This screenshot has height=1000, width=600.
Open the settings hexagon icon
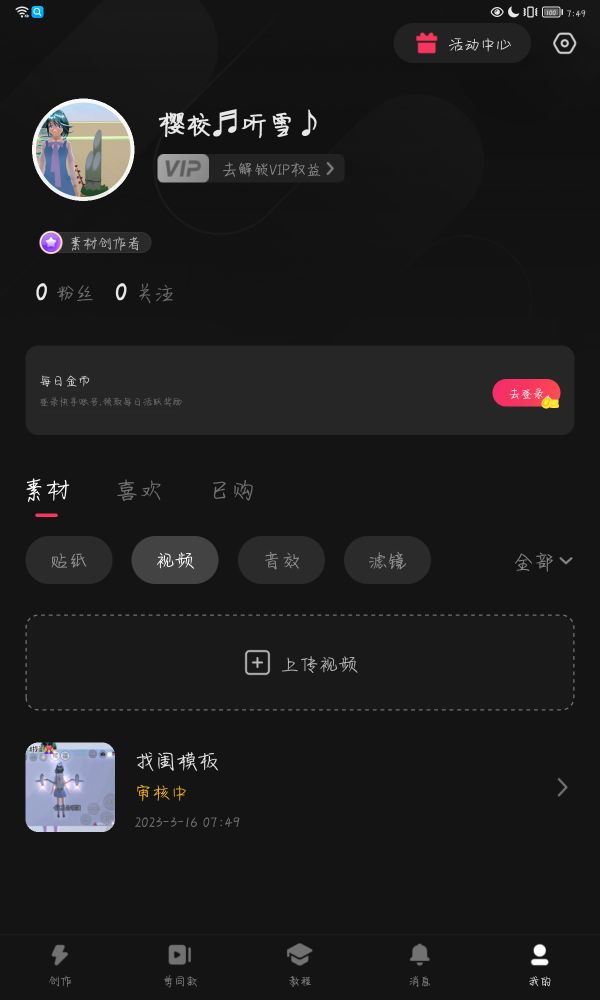pos(564,43)
